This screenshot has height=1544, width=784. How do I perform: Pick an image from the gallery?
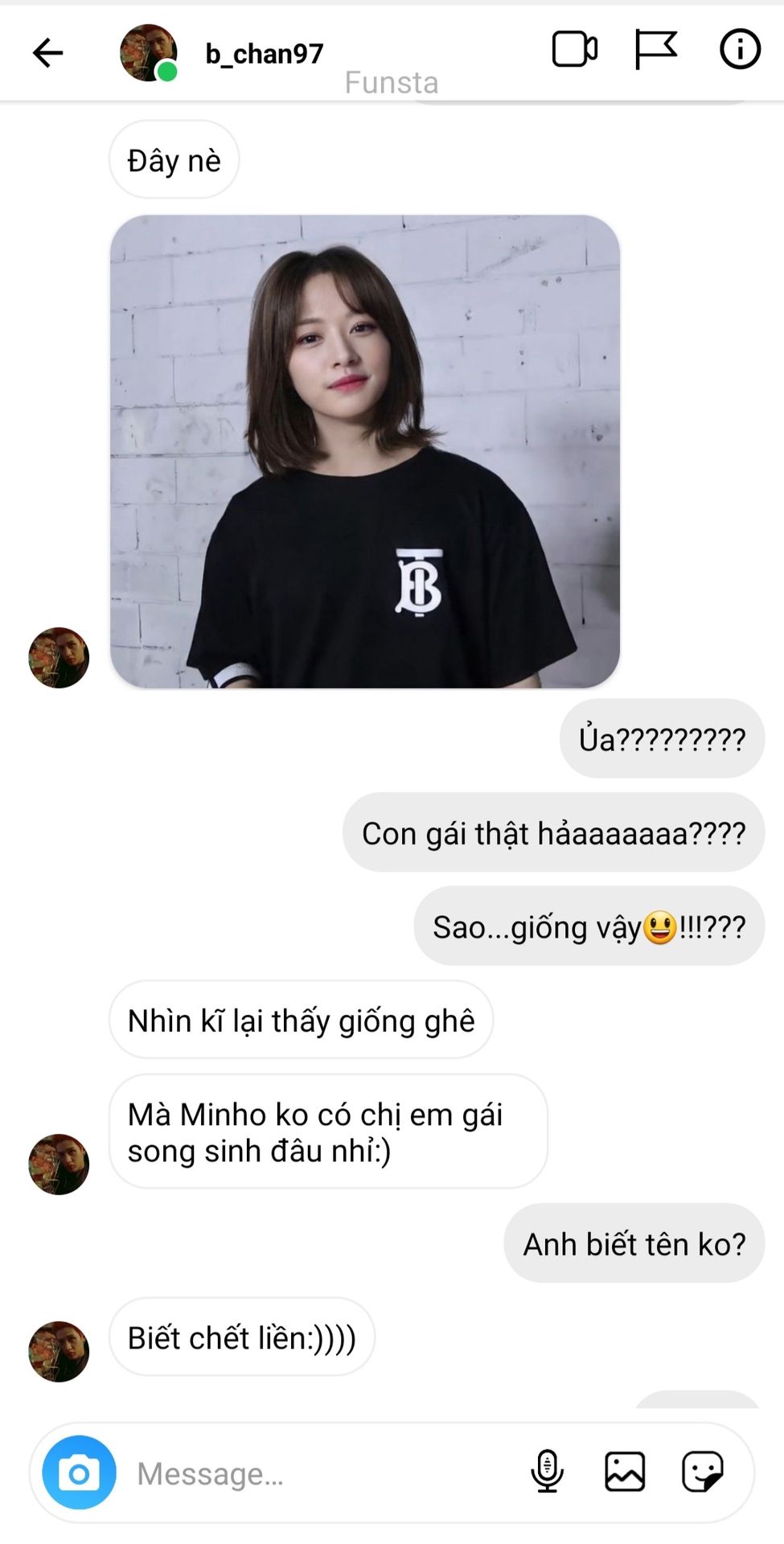625,1472
